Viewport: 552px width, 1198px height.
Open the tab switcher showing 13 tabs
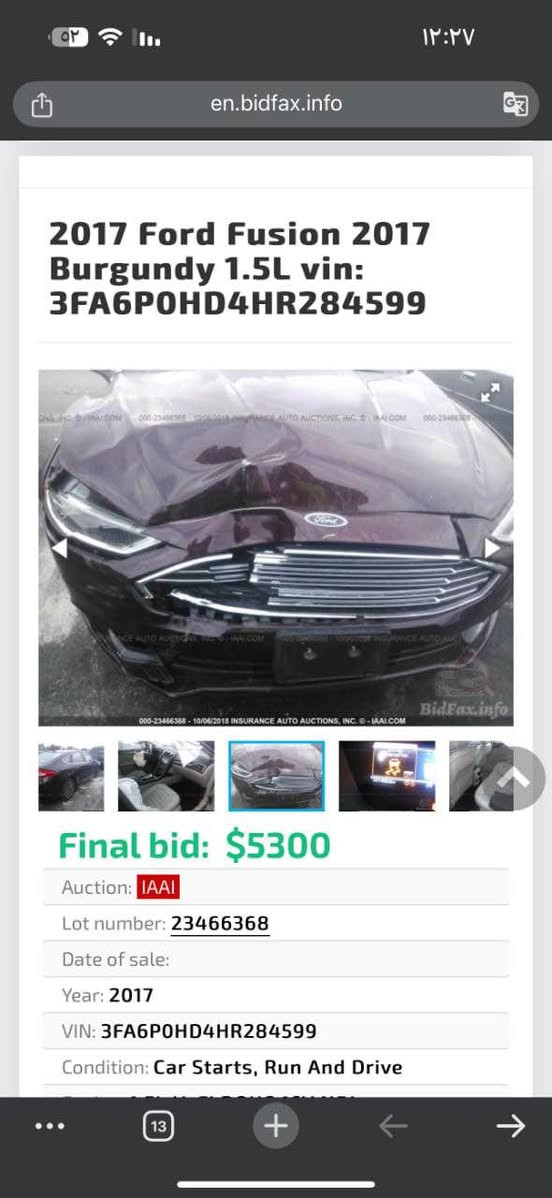coord(158,1125)
